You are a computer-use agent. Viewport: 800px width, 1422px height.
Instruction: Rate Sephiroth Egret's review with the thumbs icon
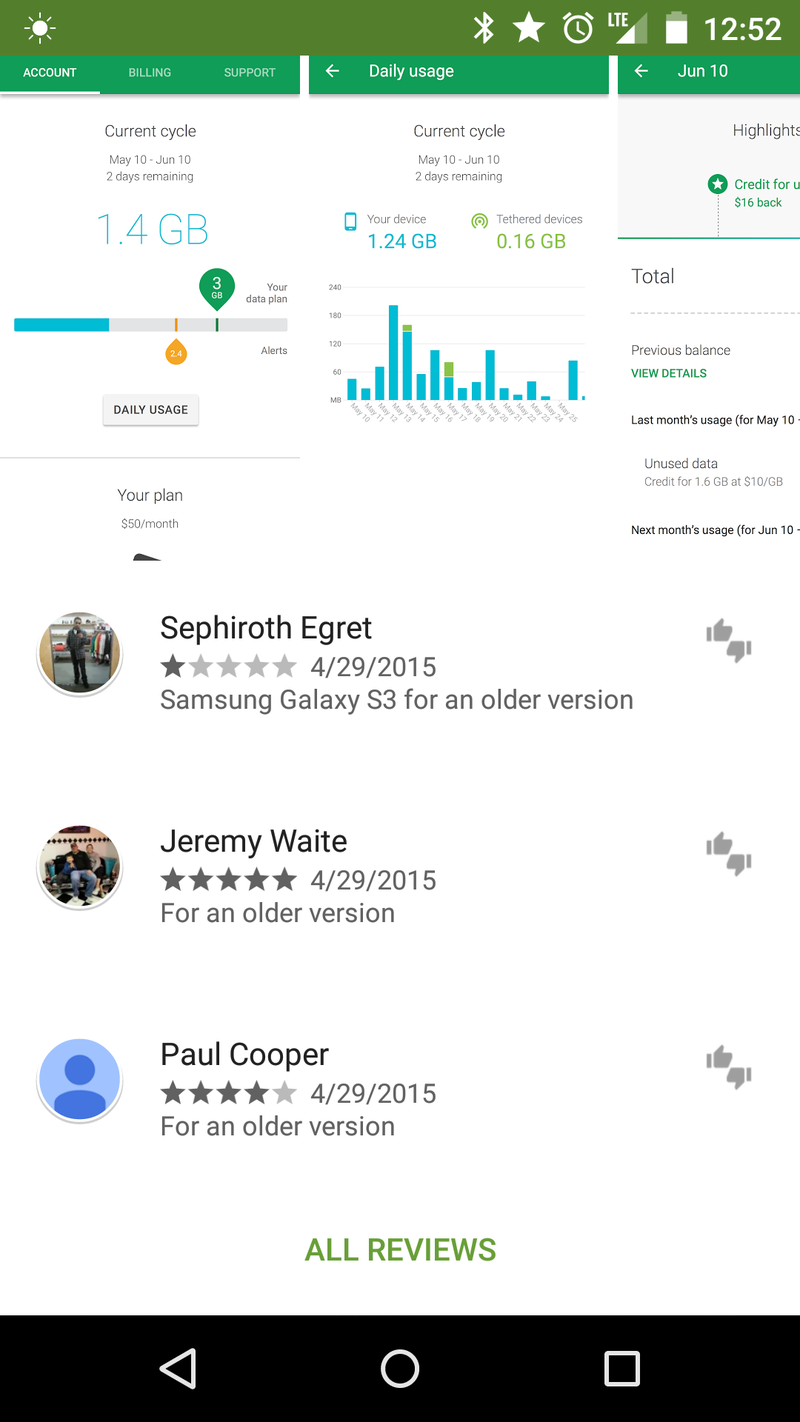tap(728, 640)
